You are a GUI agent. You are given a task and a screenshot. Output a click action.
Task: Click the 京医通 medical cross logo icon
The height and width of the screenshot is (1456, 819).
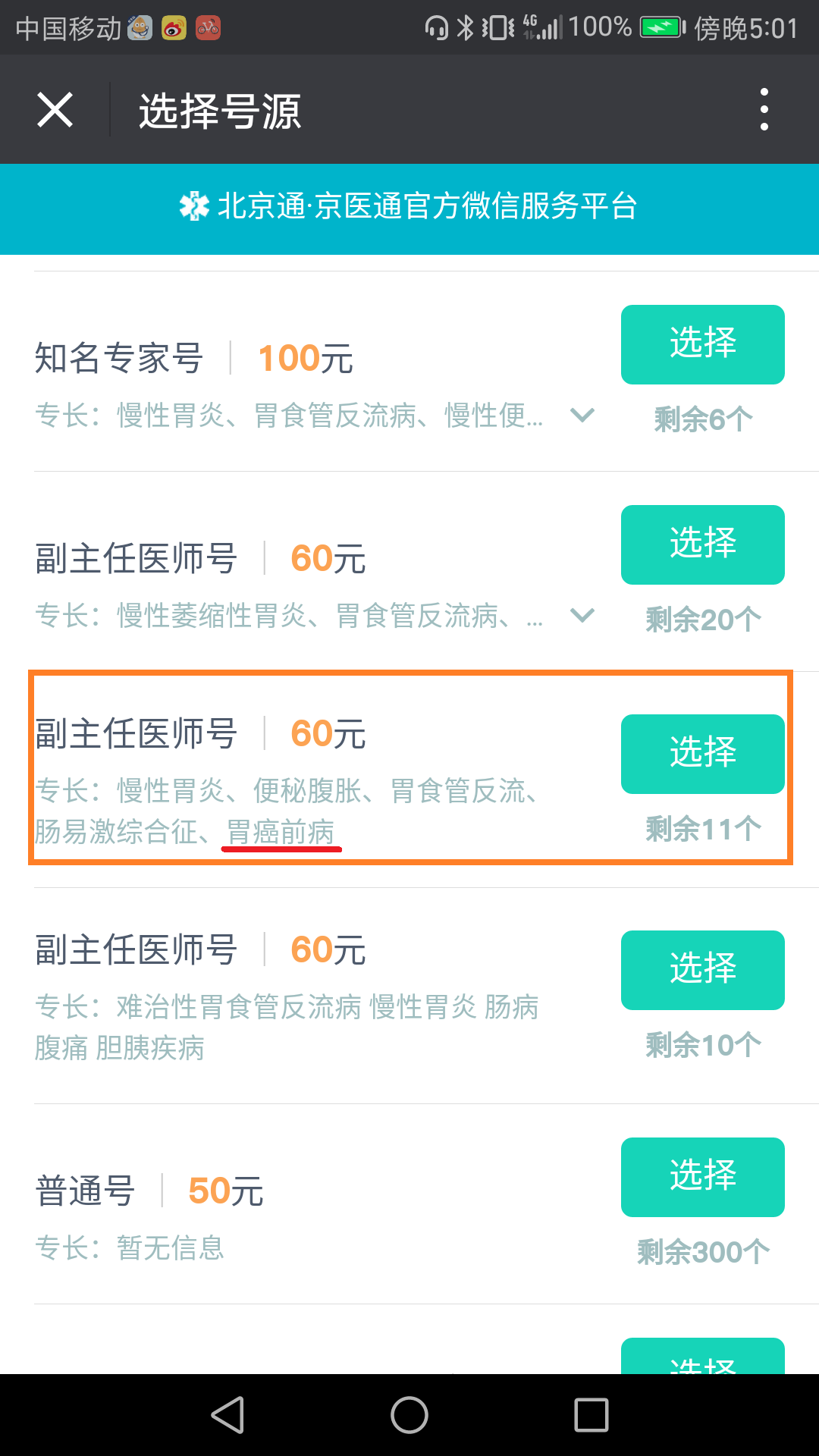[x=196, y=205]
